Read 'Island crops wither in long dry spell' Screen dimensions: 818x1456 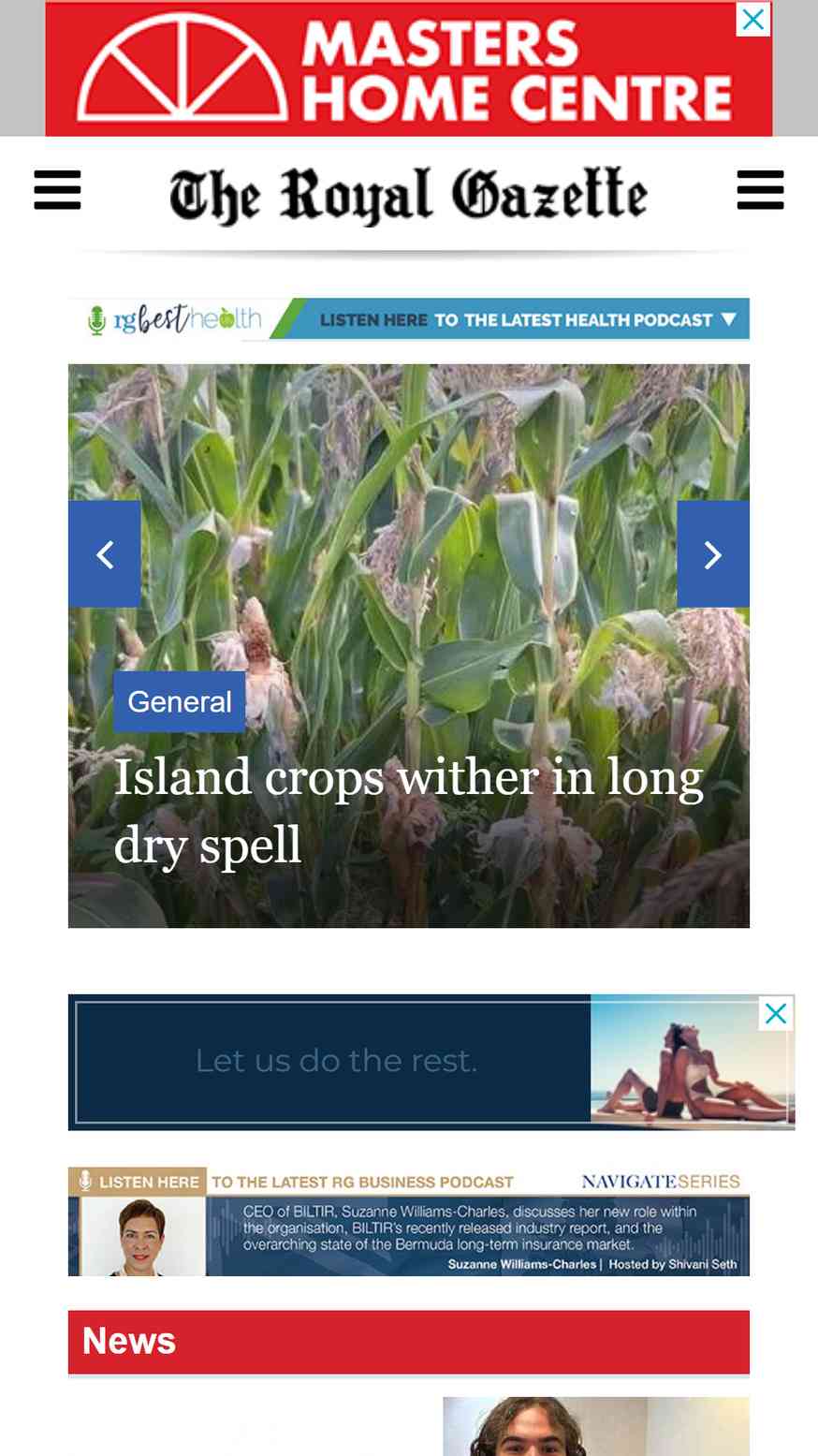coord(408,811)
